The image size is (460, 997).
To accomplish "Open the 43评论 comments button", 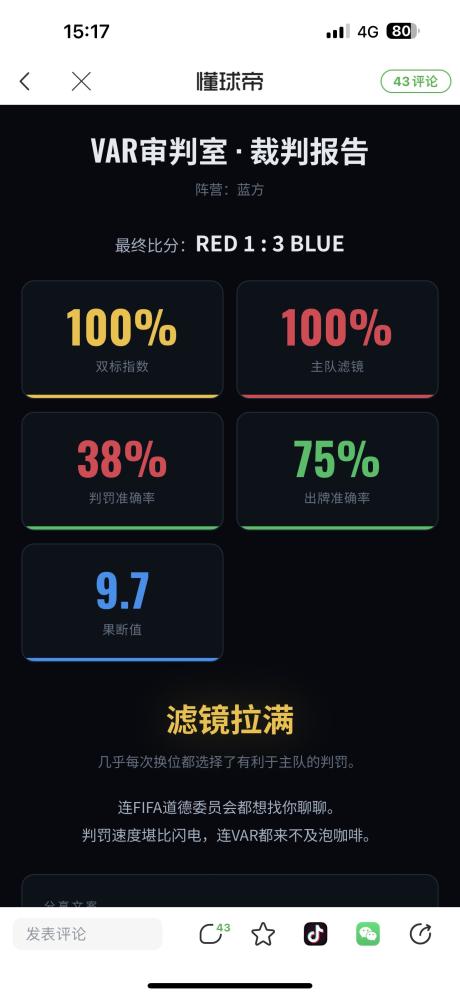I will (415, 81).
